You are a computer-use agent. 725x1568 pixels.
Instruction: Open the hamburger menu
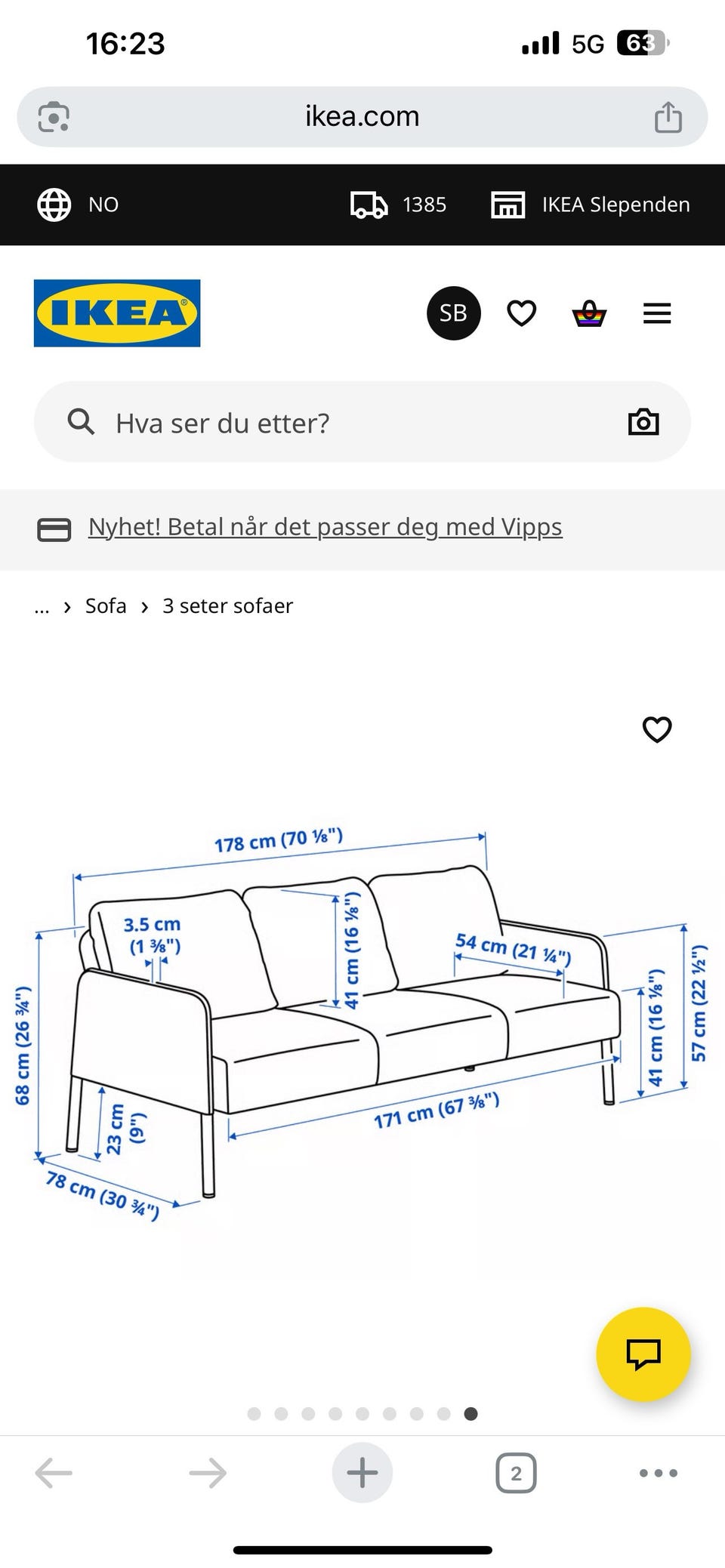[x=656, y=313]
